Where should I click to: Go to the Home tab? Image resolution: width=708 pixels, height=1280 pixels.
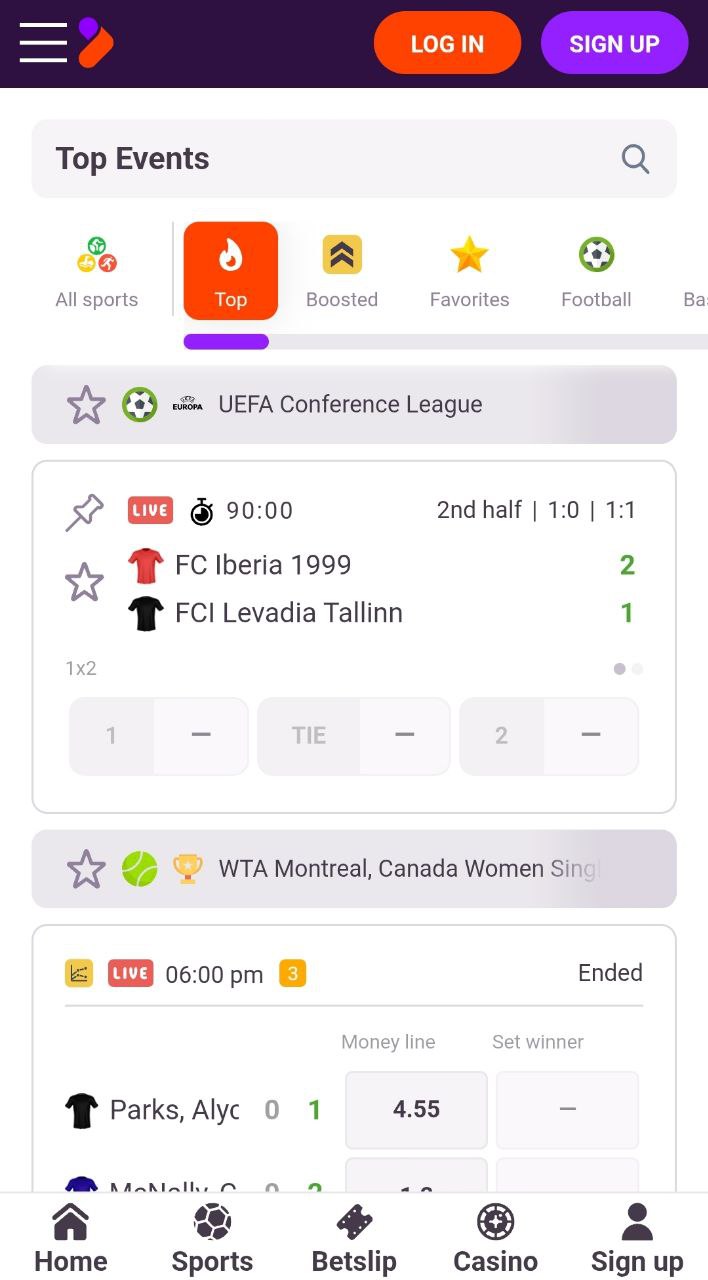70,1238
